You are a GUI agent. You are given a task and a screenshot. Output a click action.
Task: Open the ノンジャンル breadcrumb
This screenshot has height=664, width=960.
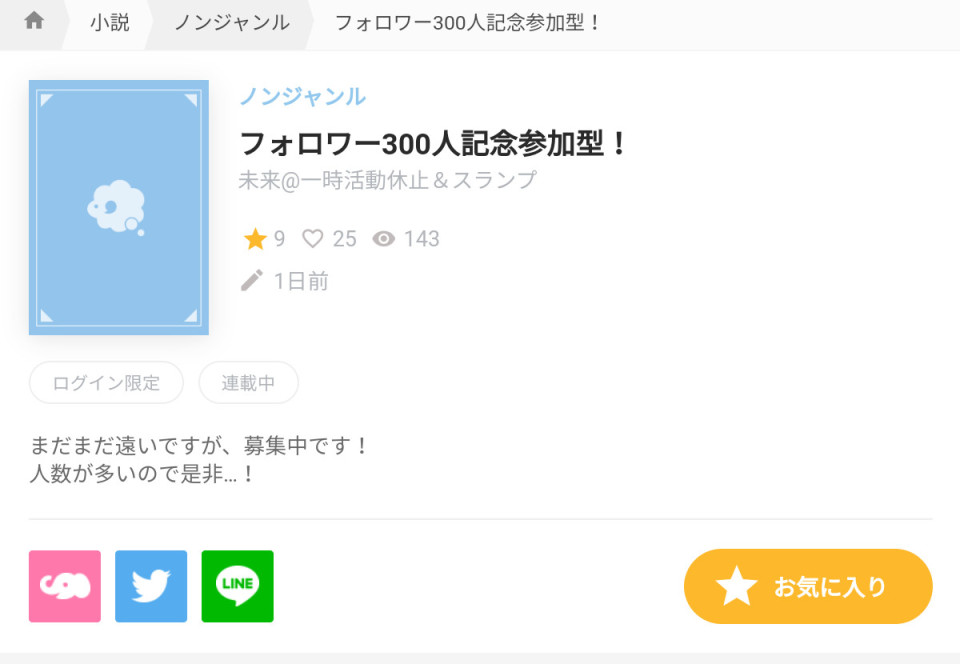(232, 22)
